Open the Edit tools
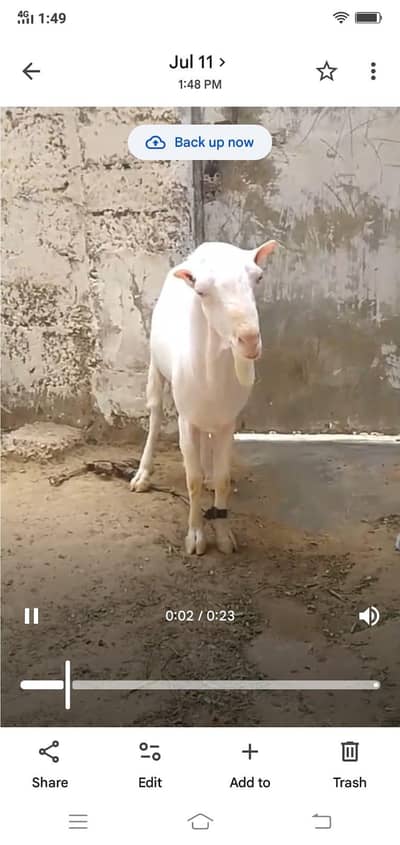400x845 pixels. (150, 765)
